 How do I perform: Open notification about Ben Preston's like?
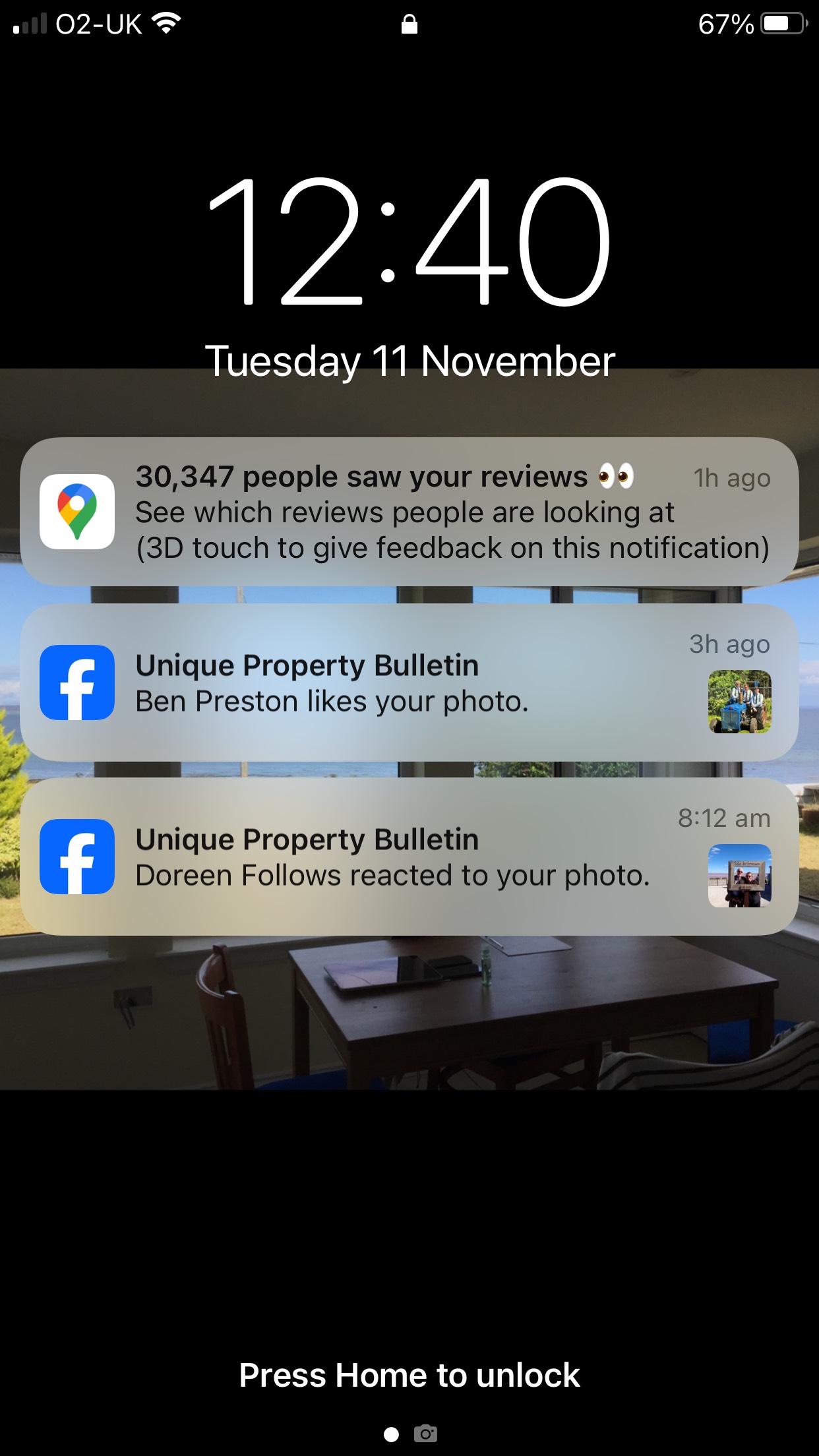click(x=409, y=683)
